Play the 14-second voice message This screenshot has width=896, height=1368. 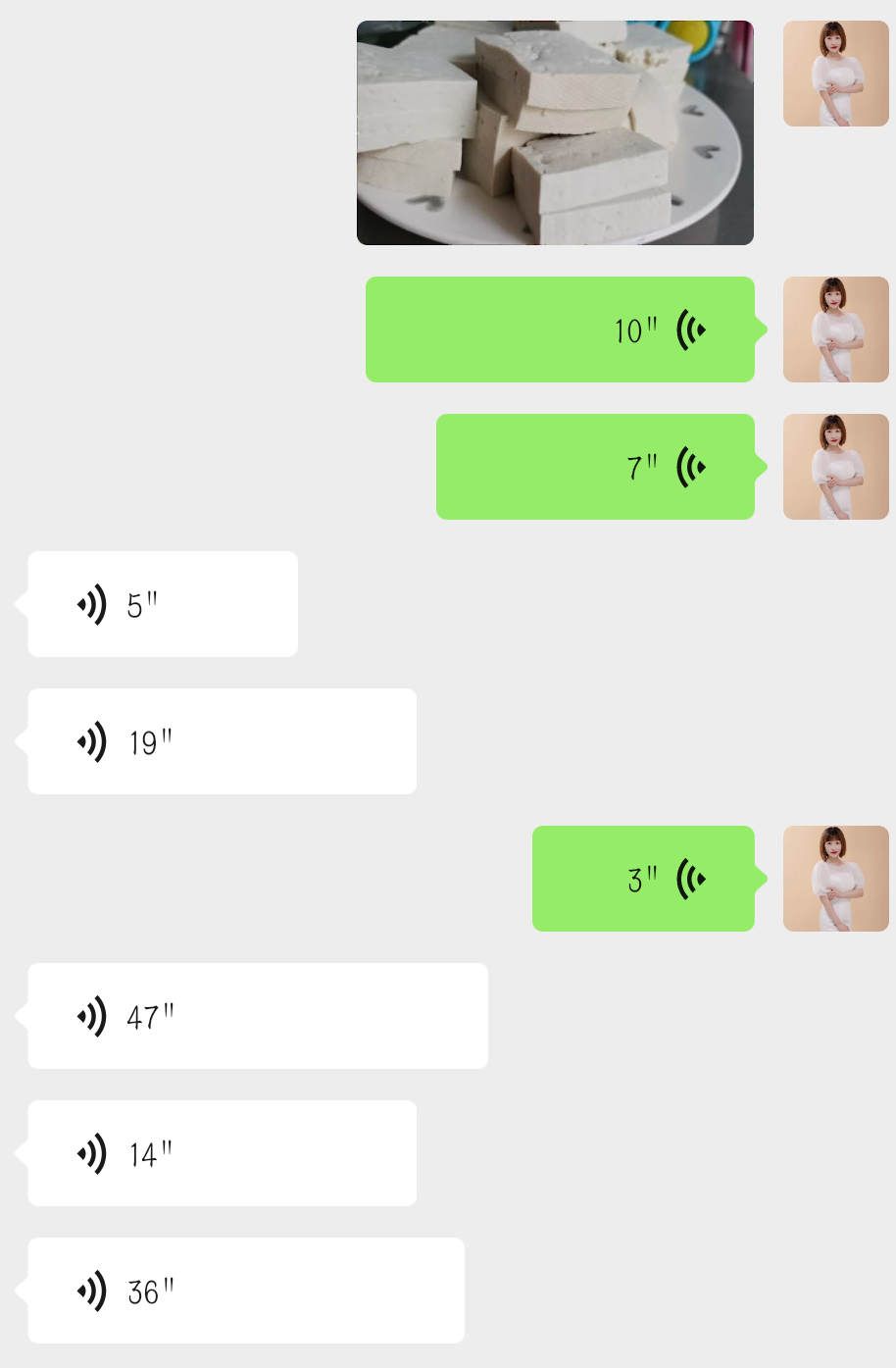click(x=222, y=1153)
